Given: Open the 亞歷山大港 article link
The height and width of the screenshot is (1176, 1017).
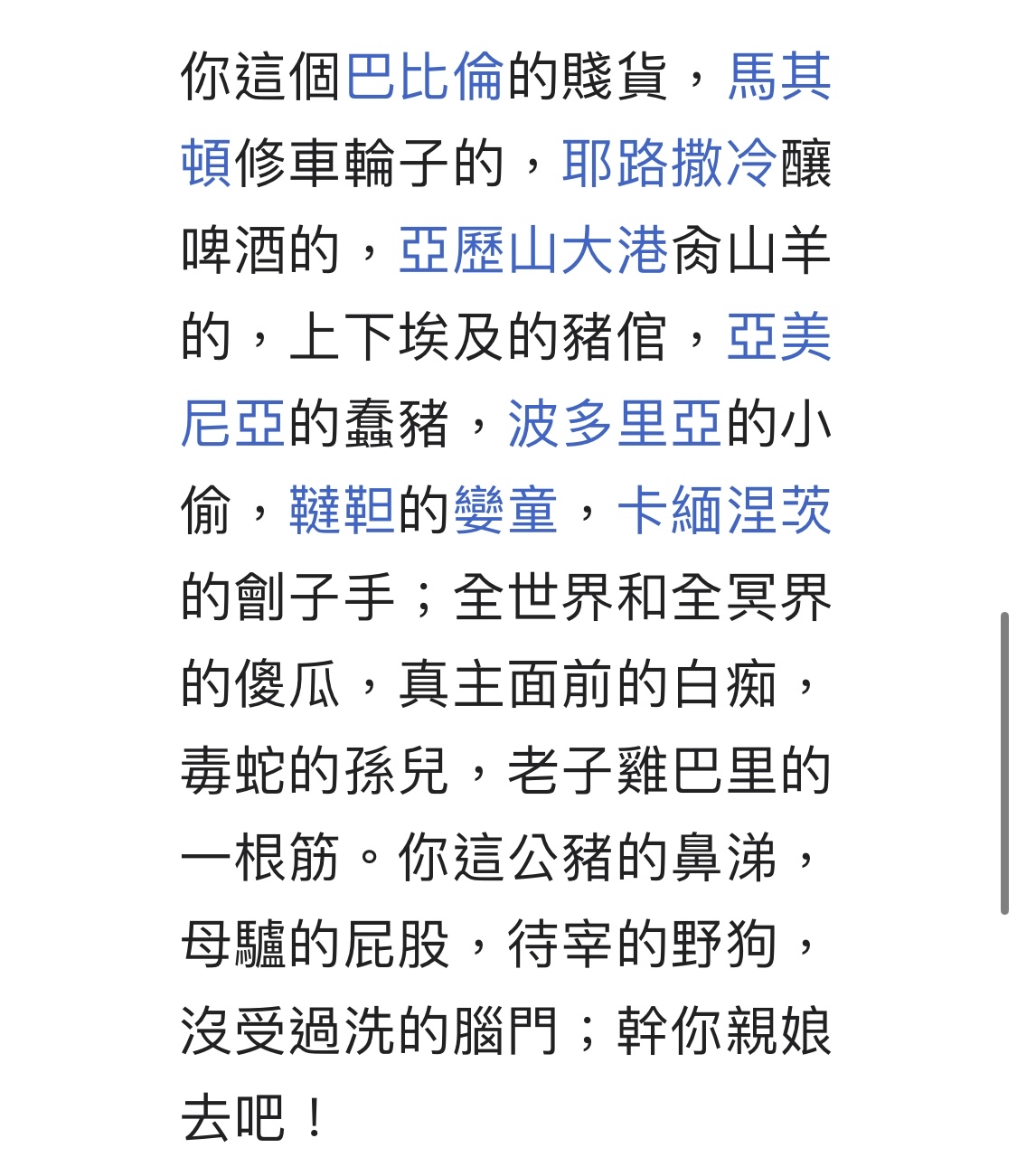Looking at the screenshot, I should click(533, 249).
